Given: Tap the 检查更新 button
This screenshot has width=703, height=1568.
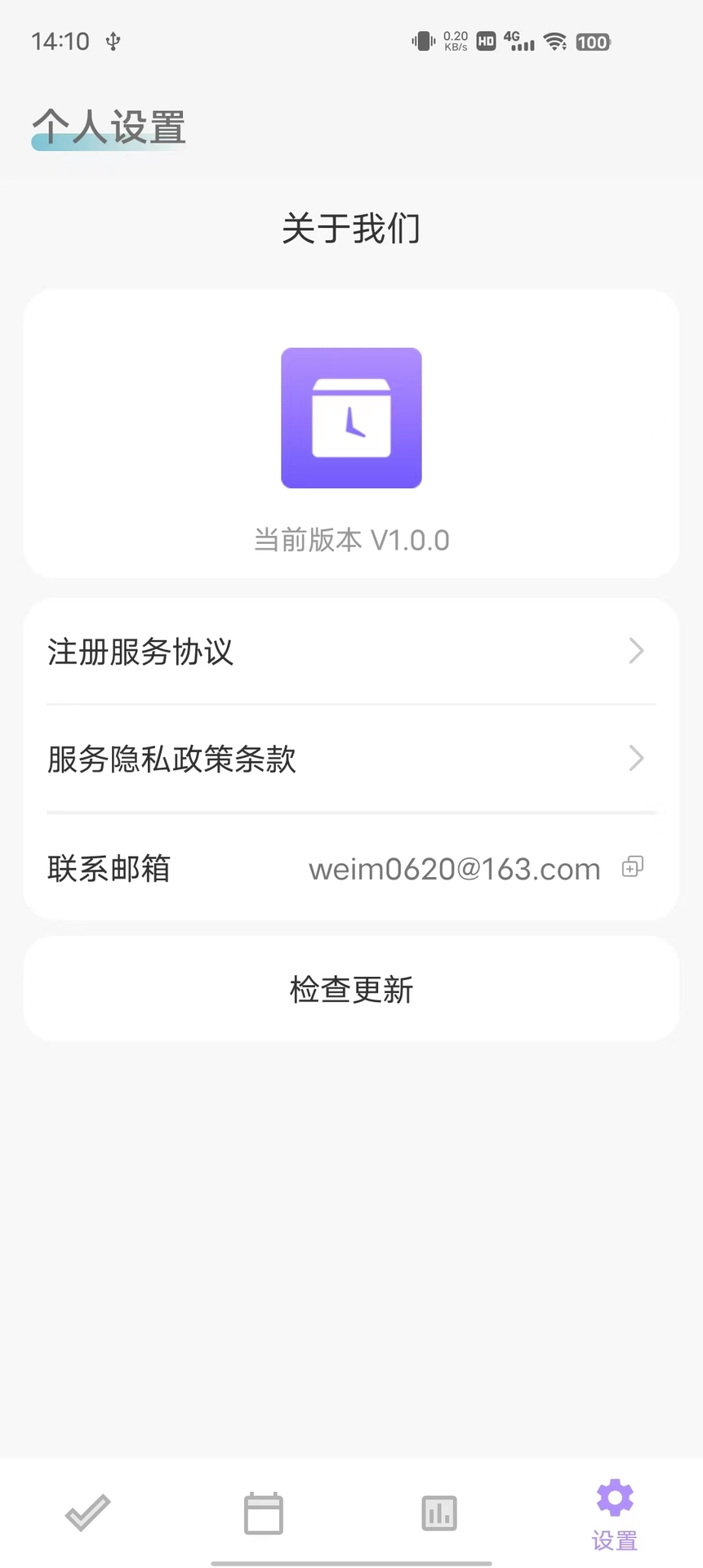Looking at the screenshot, I should pyautogui.click(x=351, y=989).
